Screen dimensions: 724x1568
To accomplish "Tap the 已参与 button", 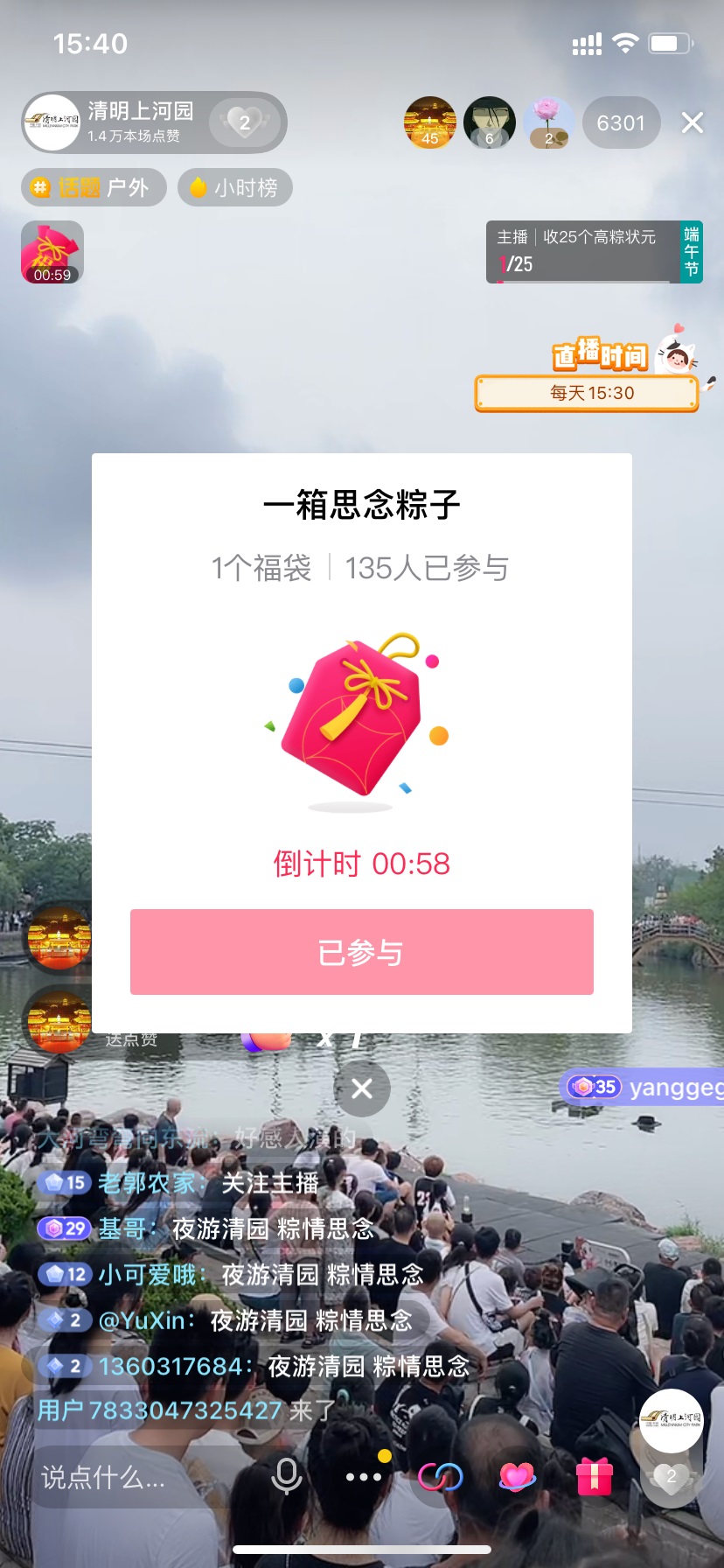I will coord(361,952).
